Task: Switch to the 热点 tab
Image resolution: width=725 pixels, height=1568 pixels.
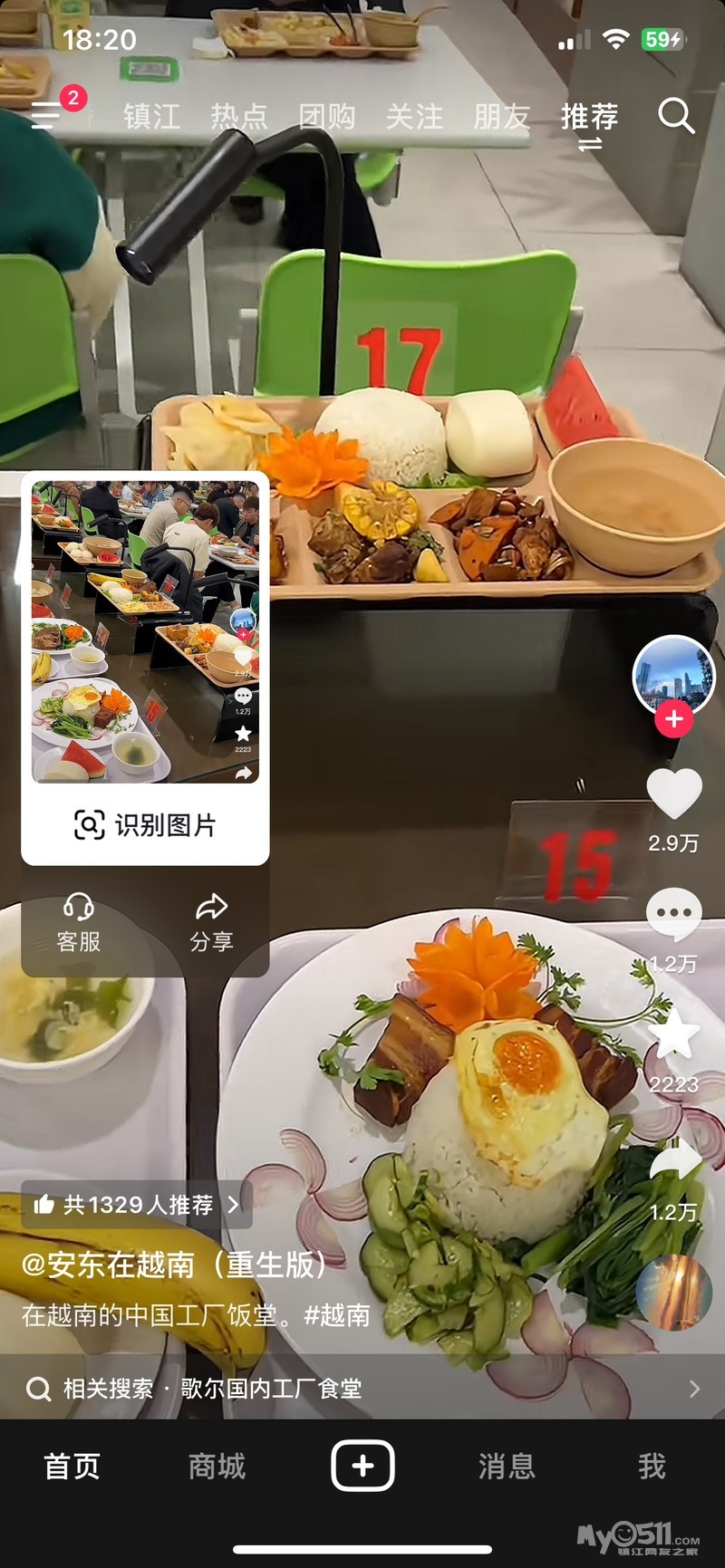Action: [x=239, y=117]
